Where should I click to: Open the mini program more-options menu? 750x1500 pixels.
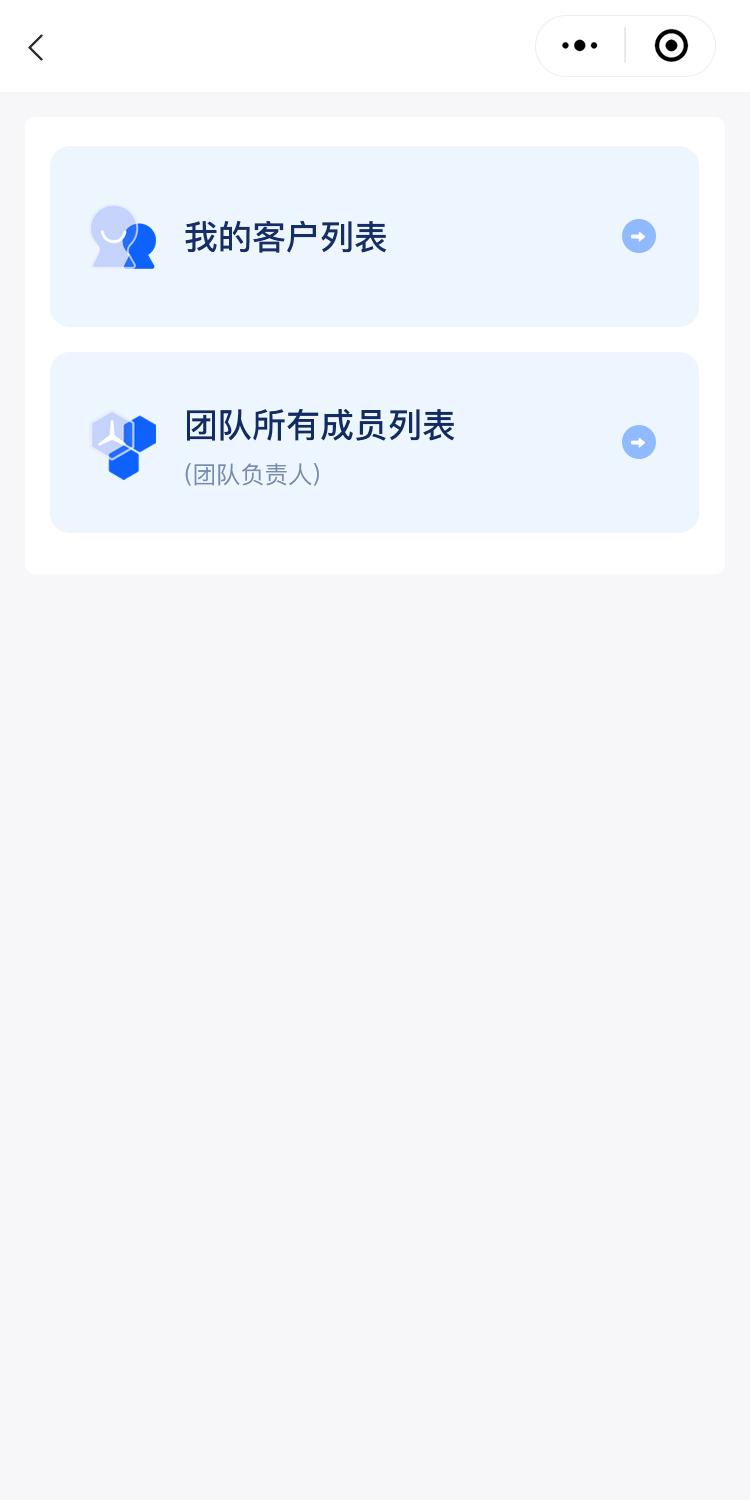(x=580, y=46)
